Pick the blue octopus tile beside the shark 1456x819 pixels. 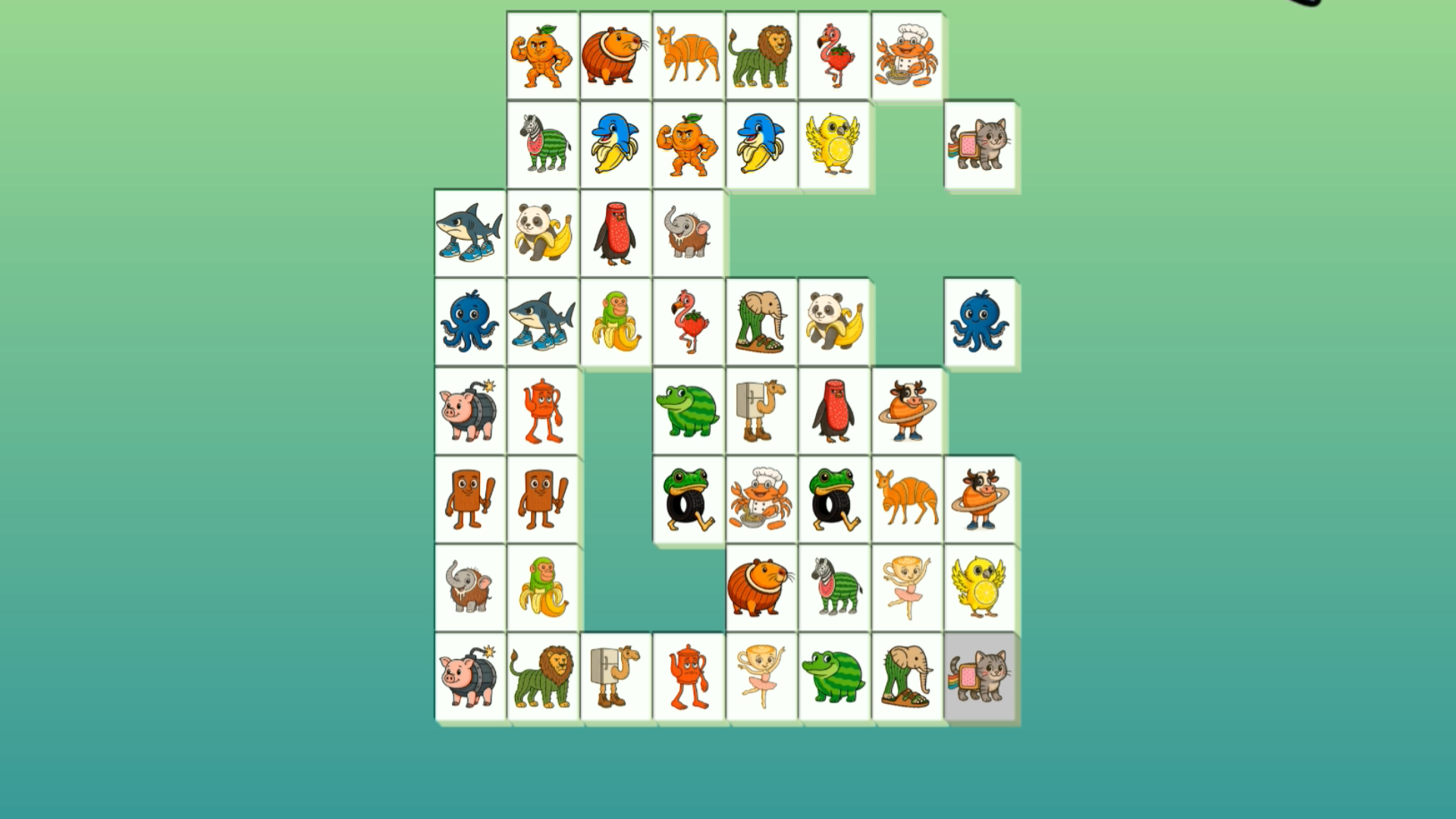[x=469, y=322]
